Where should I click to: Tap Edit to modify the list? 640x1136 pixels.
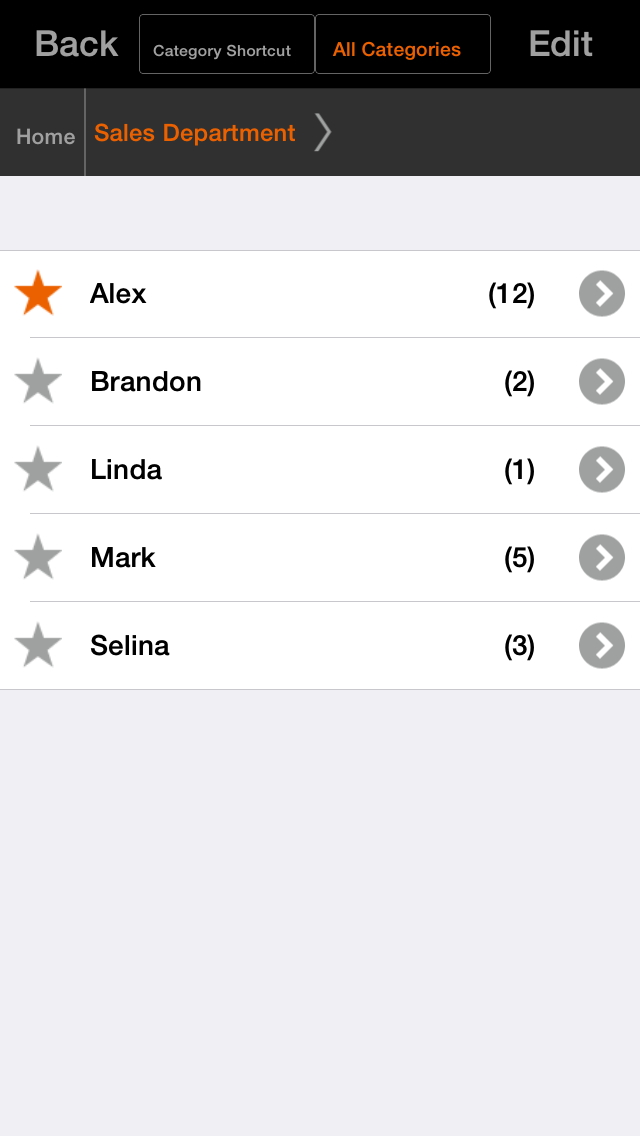pos(560,44)
